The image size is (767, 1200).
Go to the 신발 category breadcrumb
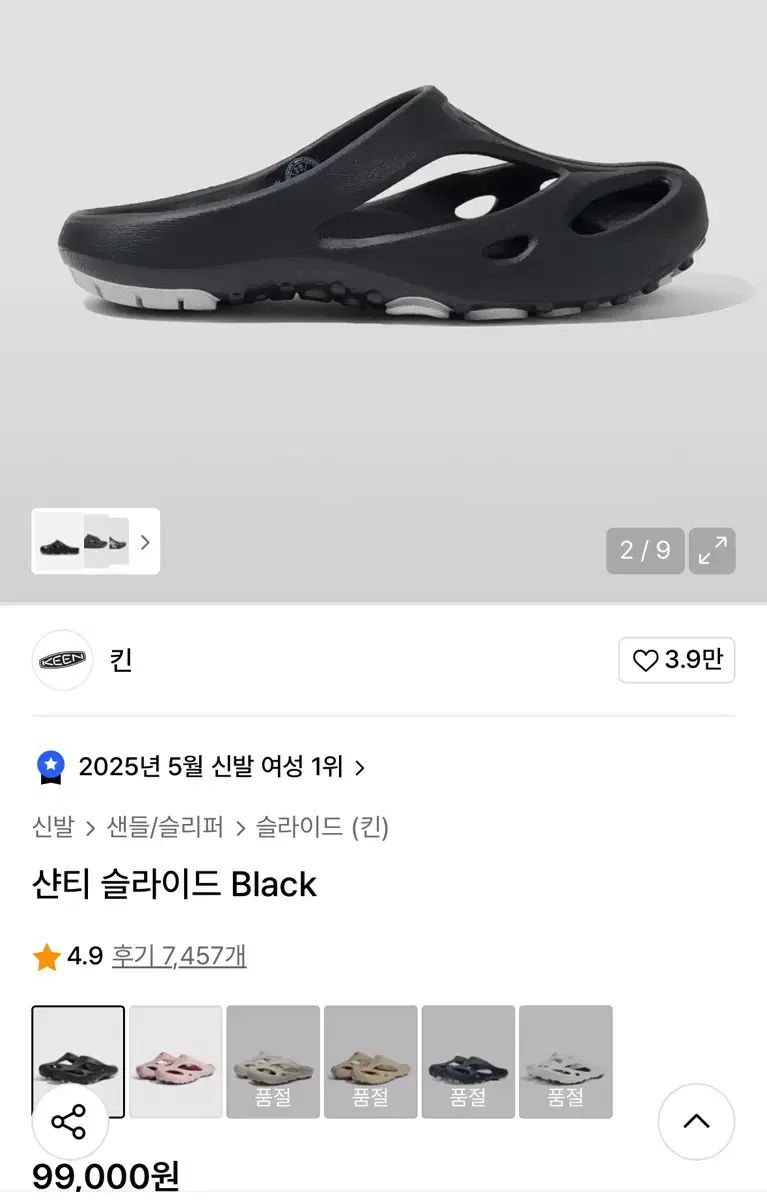coord(53,827)
